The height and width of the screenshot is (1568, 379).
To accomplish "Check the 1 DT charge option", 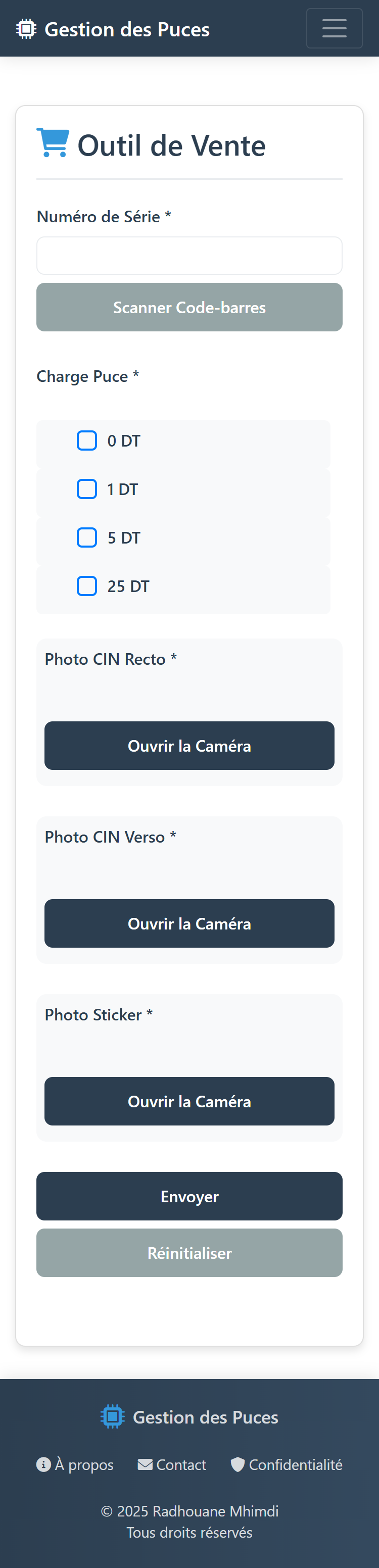I will (87, 489).
